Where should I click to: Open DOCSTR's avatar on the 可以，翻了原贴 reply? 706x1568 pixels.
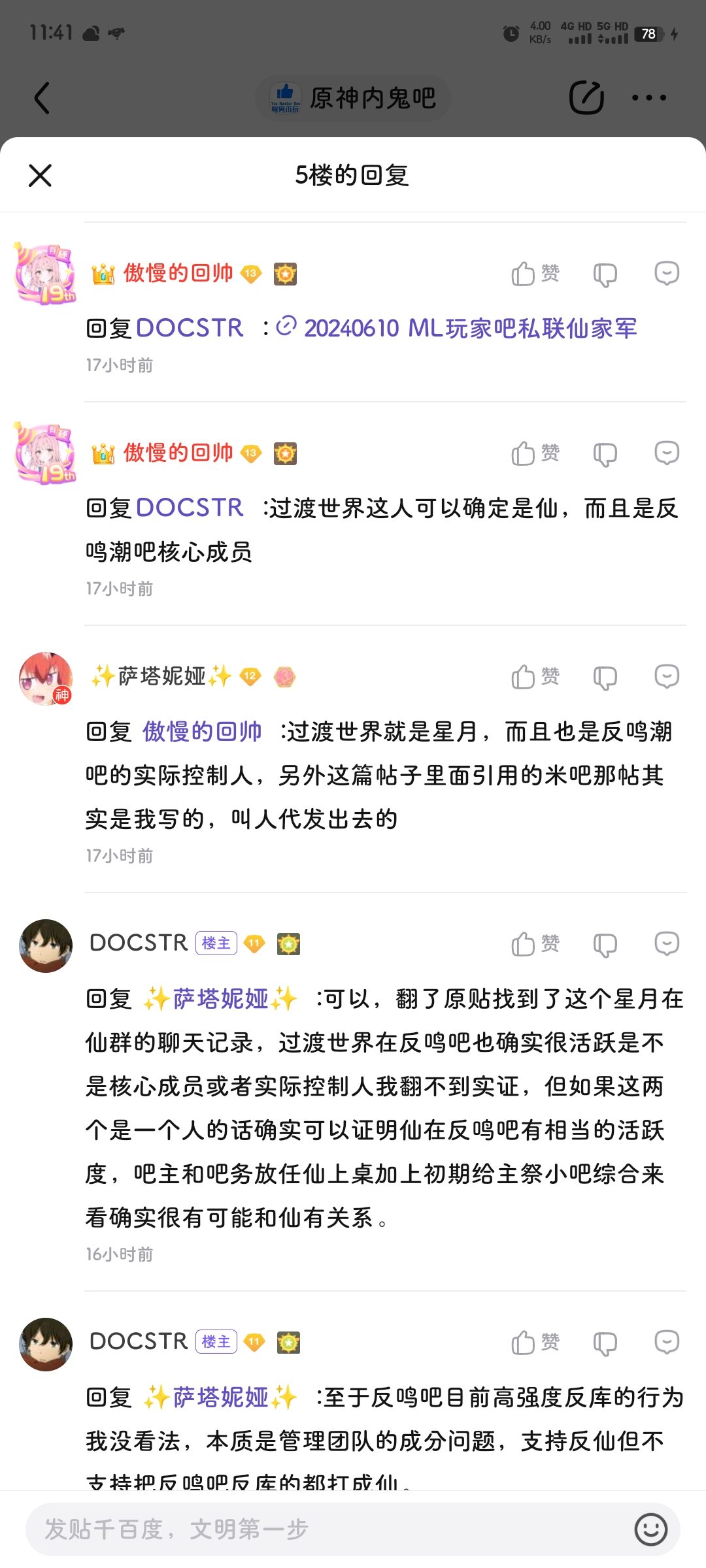pyautogui.click(x=46, y=946)
